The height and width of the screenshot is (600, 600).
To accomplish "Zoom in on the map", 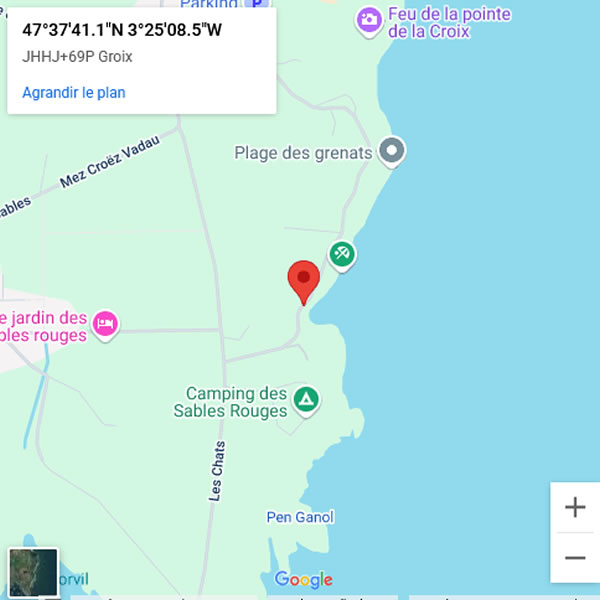I will pyautogui.click(x=575, y=507).
